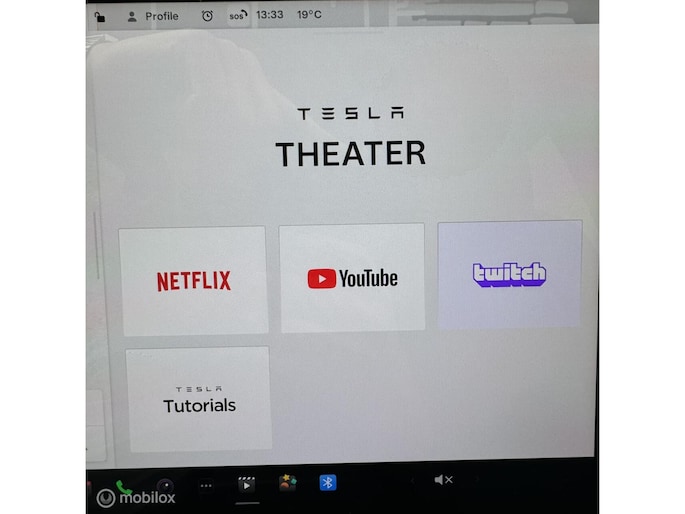Screen dimensions: 685x514
Task: Open the Toybox icon in the dock
Action: (287, 483)
